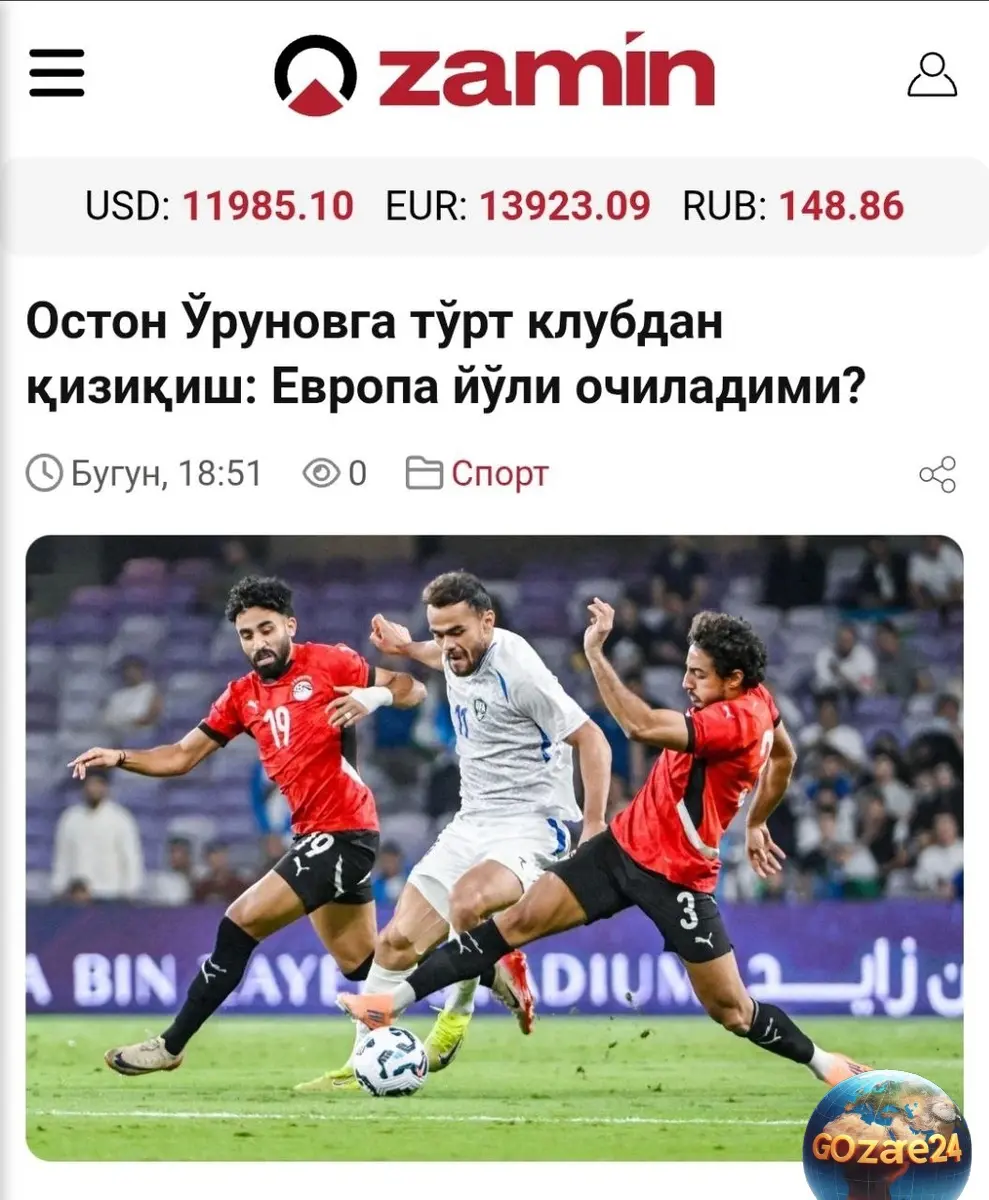This screenshot has width=989, height=1200.
Task: Open the Спорт category link
Action: pyautogui.click(x=498, y=473)
